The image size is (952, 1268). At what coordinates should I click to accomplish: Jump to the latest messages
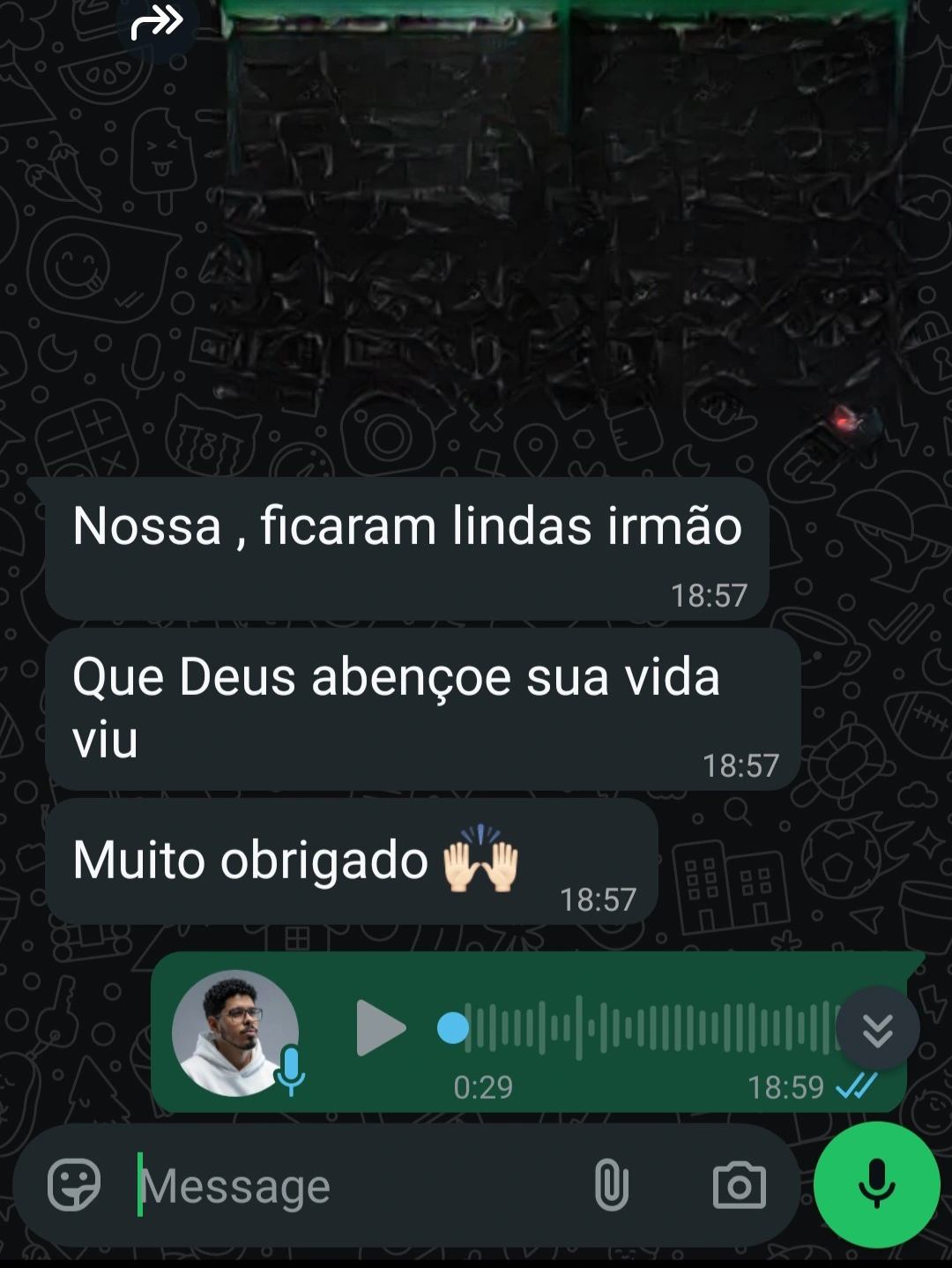pos(877,1029)
